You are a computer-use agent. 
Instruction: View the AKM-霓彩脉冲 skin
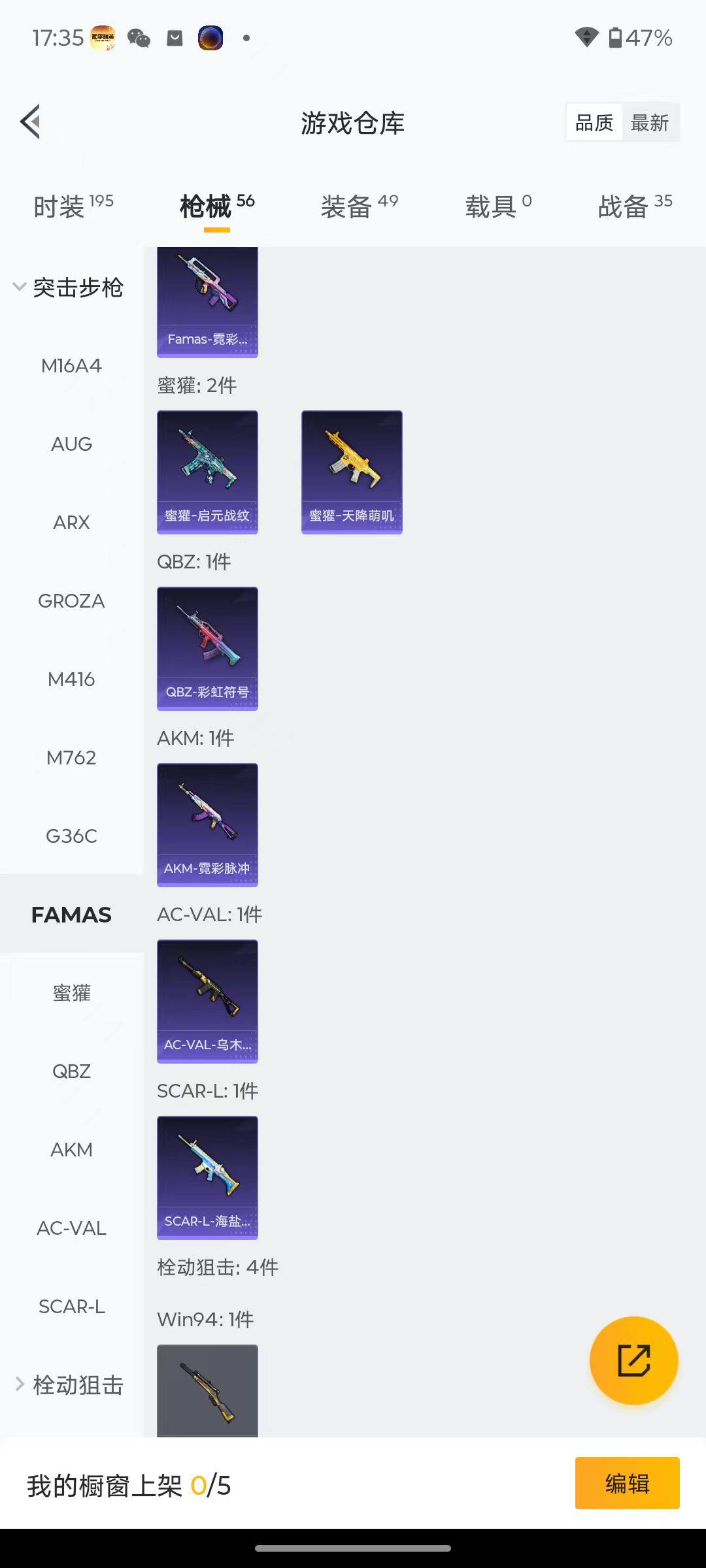(207, 825)
